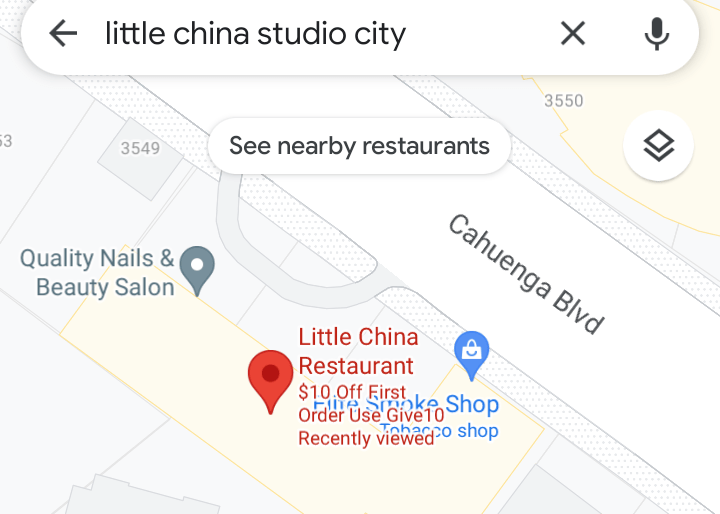This screenshot has height=514, width=720.
Task: Clear the search text
Action: click(x=572, y=34)
